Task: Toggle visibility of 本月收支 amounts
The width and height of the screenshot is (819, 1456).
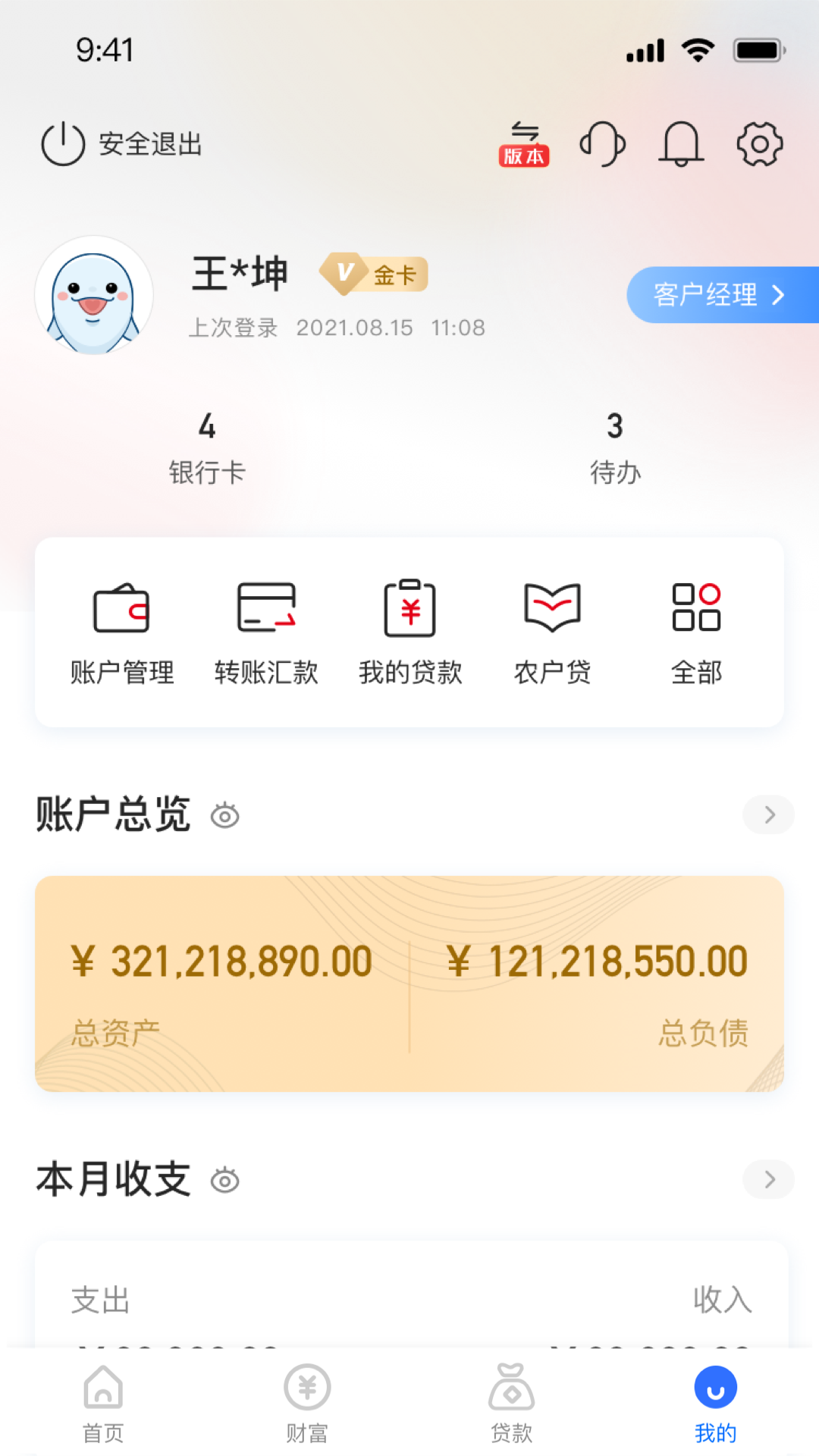Action: (x=225, y=1181)
